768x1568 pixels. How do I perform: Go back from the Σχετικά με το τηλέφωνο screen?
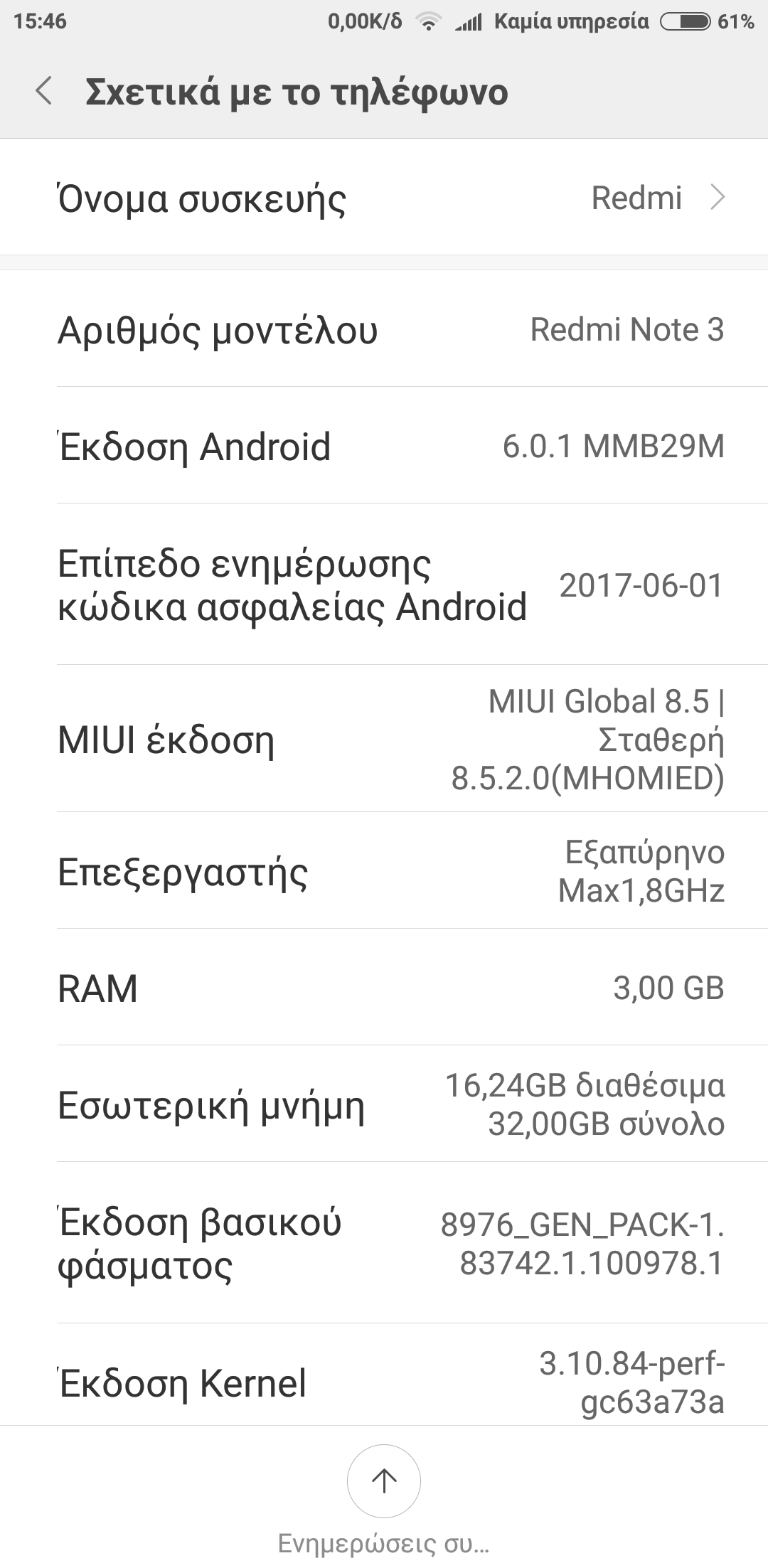point(44,92)
